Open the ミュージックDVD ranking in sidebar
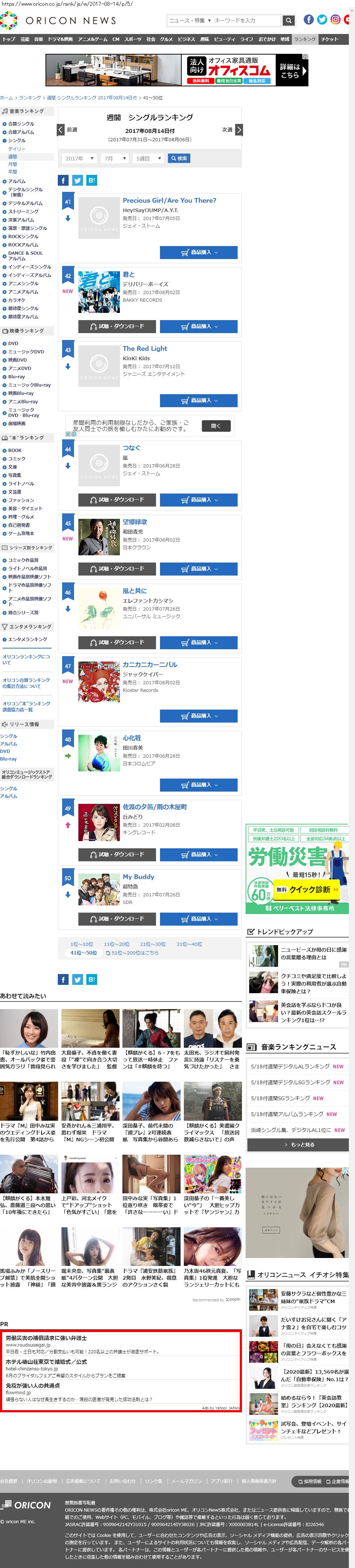 pyautogui.click(x=26, y=352)
